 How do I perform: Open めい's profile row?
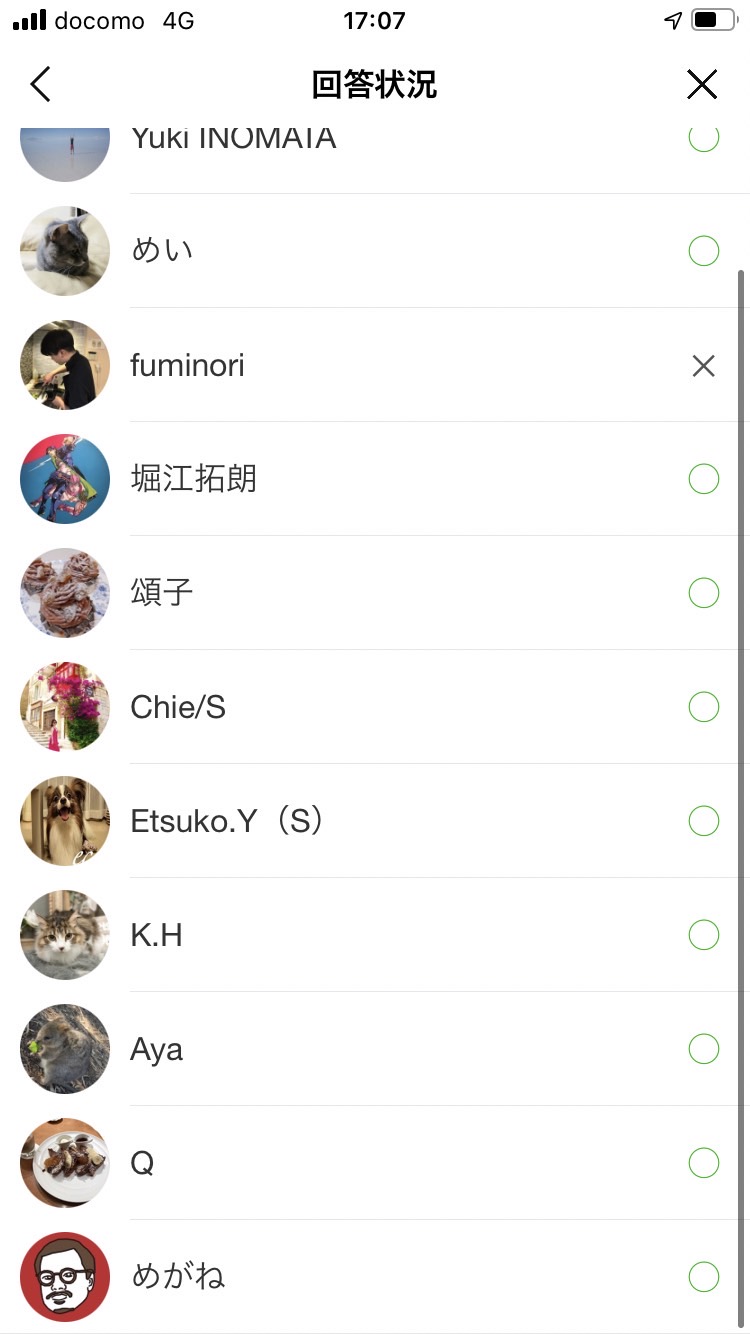375,251
